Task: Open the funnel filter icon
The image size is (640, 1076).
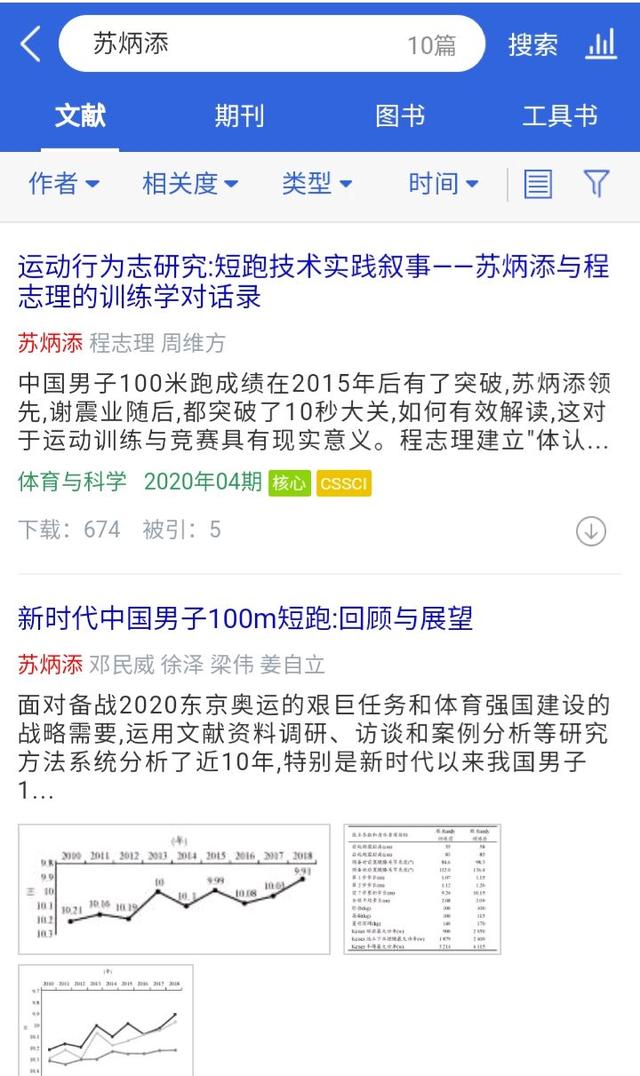Action: point(596,184)
